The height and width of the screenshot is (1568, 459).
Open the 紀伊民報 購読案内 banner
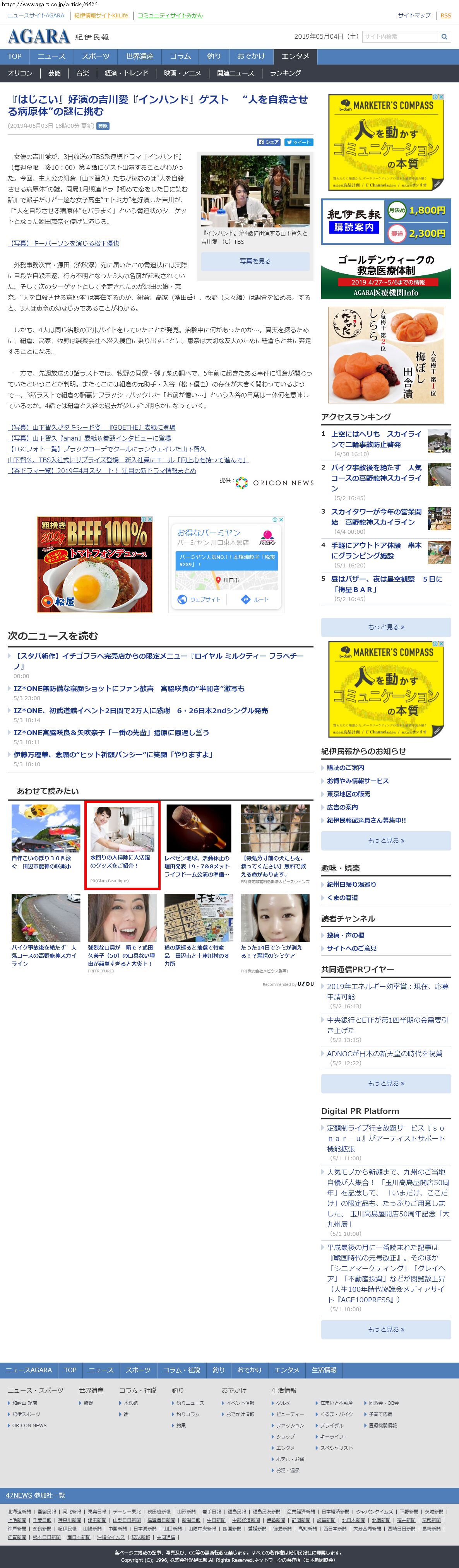coord(385,221)
